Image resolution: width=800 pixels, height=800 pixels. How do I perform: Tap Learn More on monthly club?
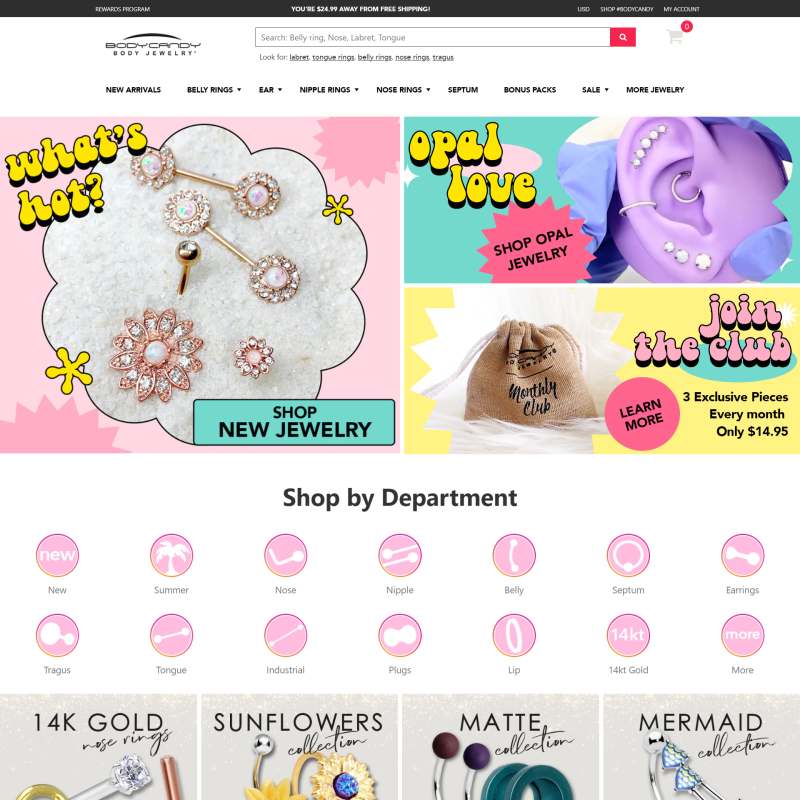pyautogui.click(x=641, y=412)
